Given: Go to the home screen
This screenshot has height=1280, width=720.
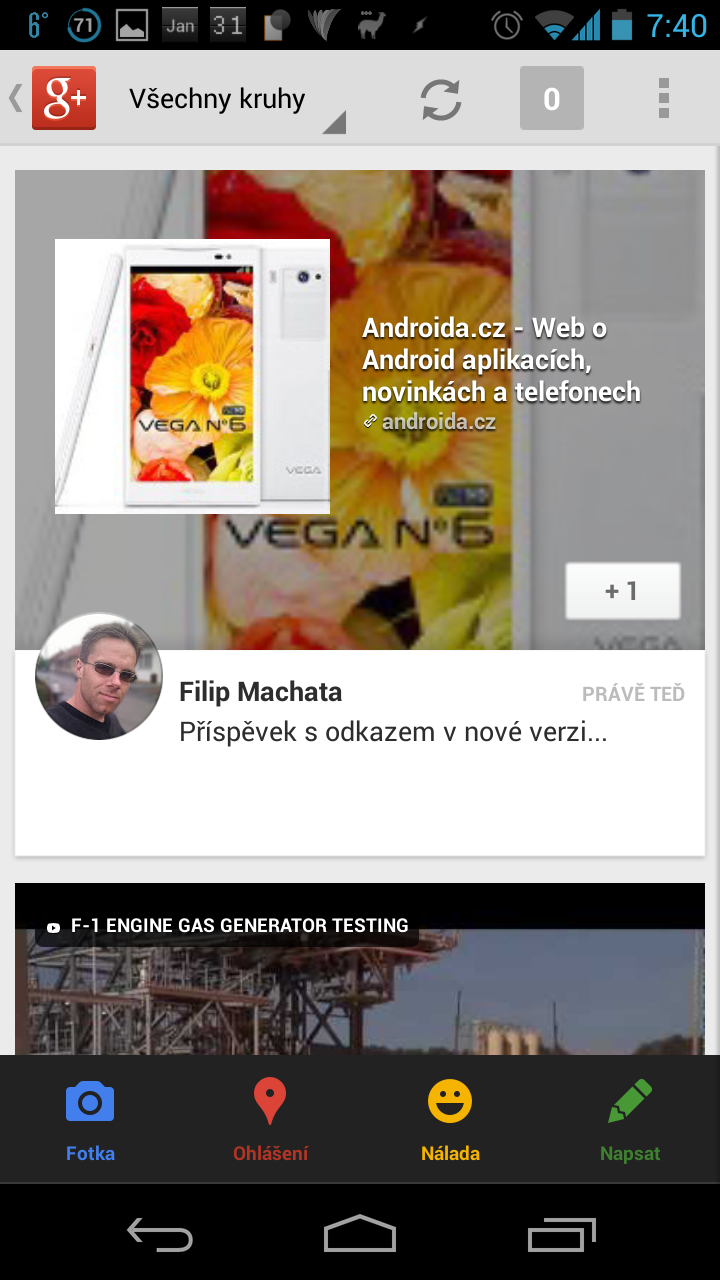Looking at the screenshot, I should pos(360,1233).
